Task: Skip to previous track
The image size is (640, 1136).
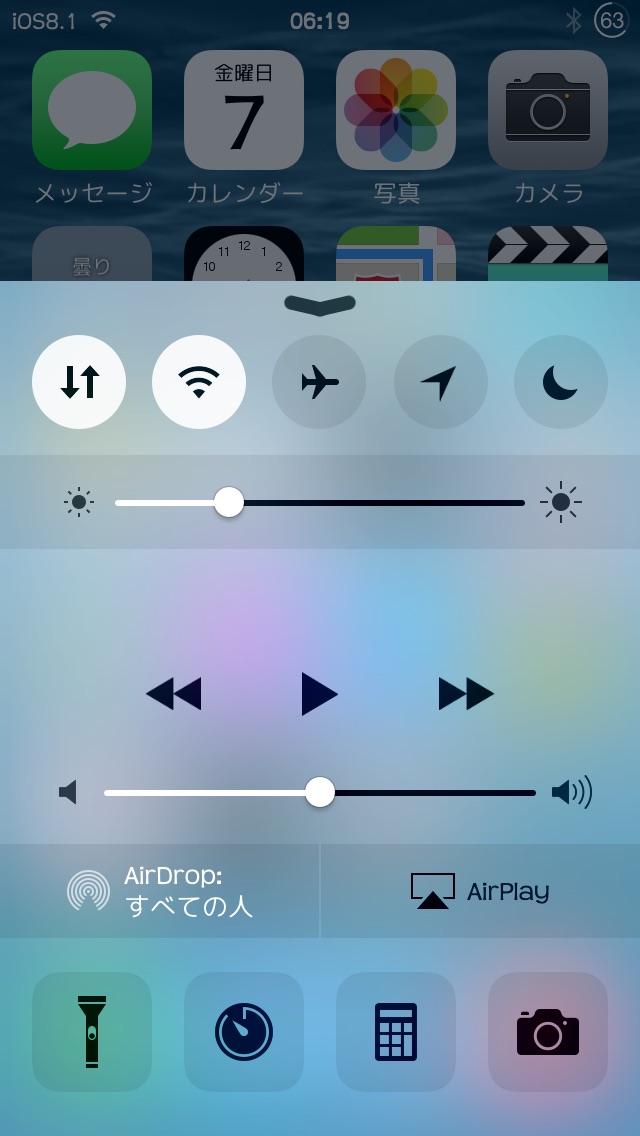Action: coord(173,693)
